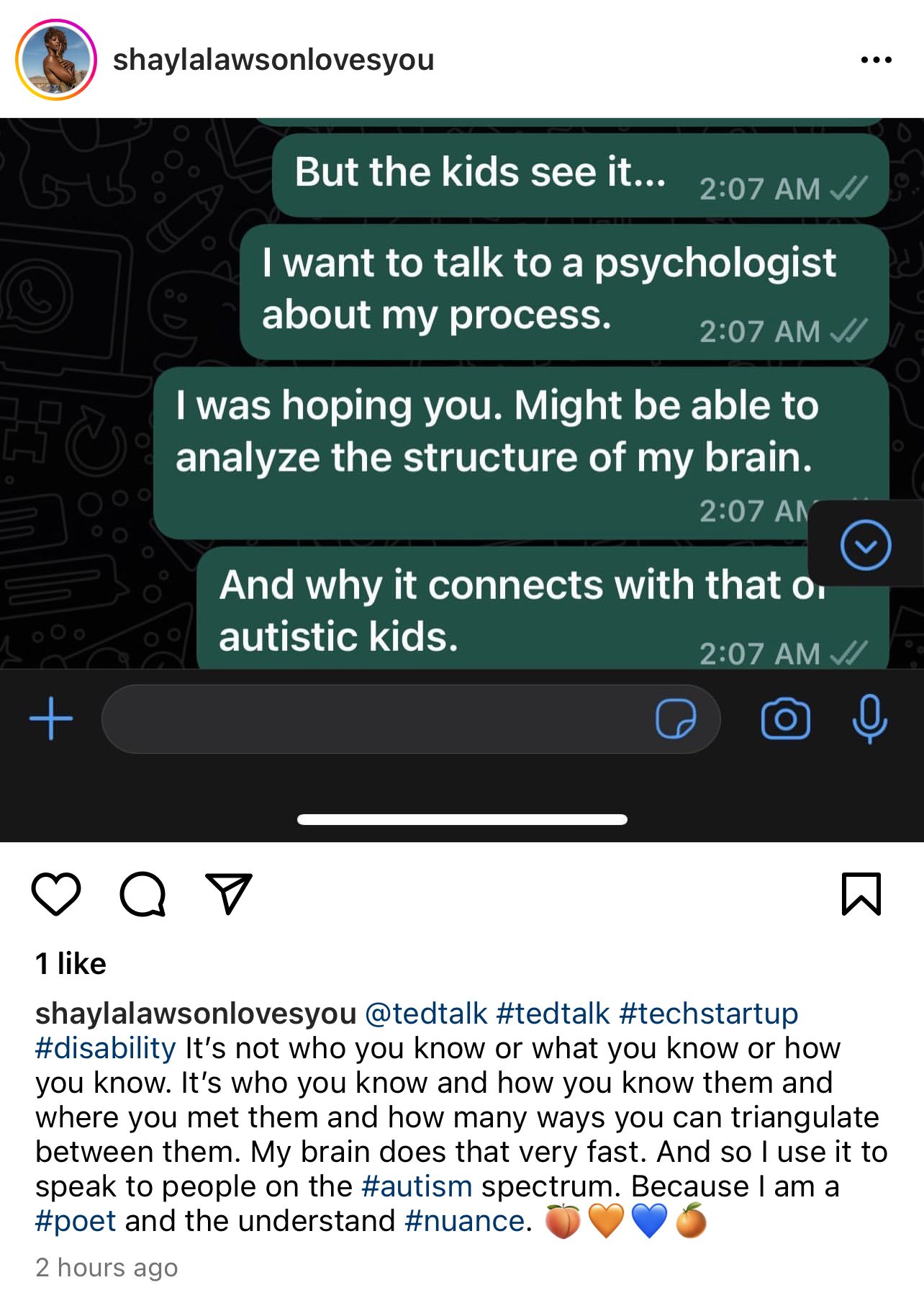Open the #nuance hashtag
The image size is (924, 1303).
465,1220
